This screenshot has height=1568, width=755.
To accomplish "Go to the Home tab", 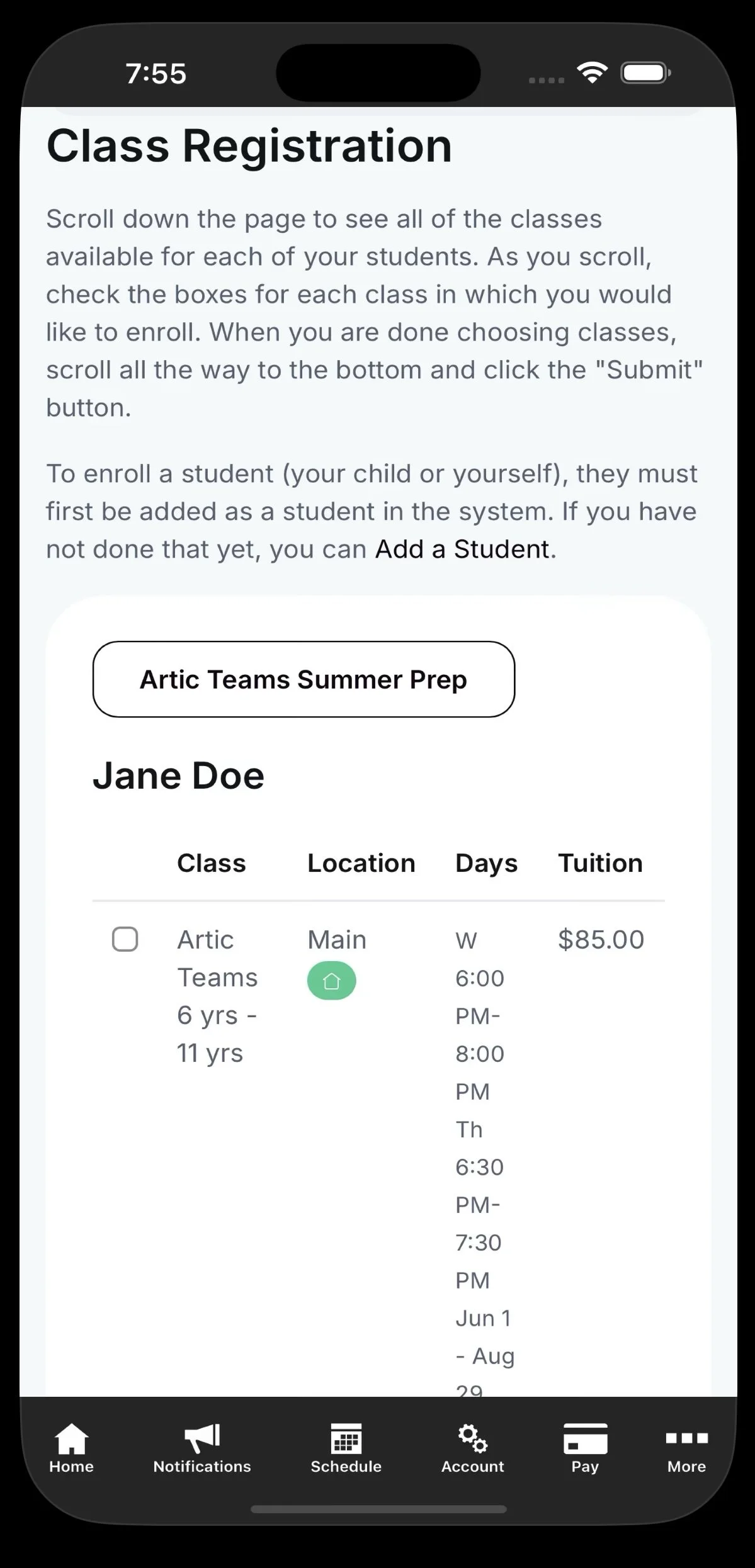I will [x=71, y=1448].
